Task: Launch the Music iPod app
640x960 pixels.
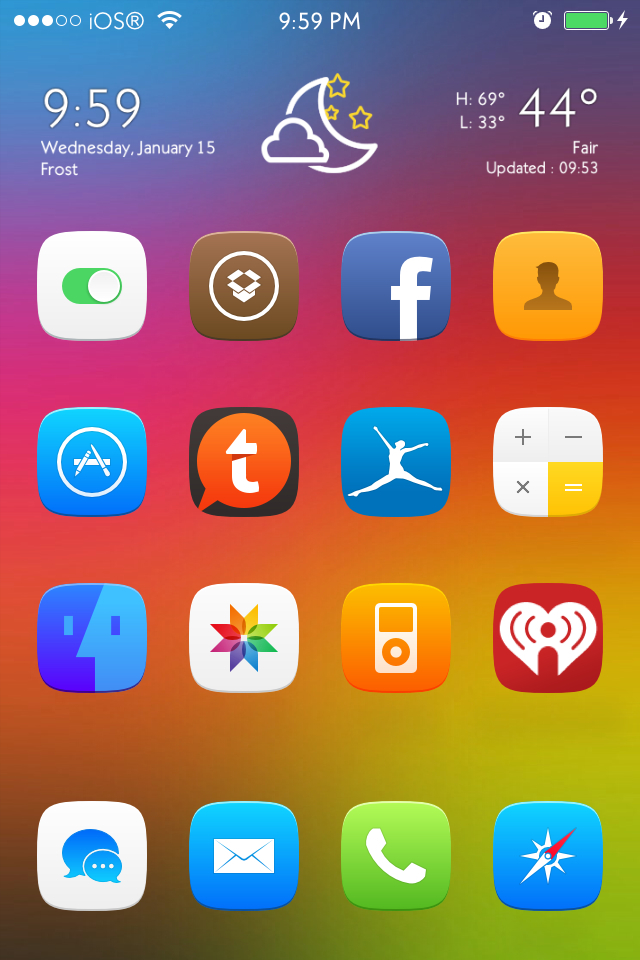Action: click(396, 638)
